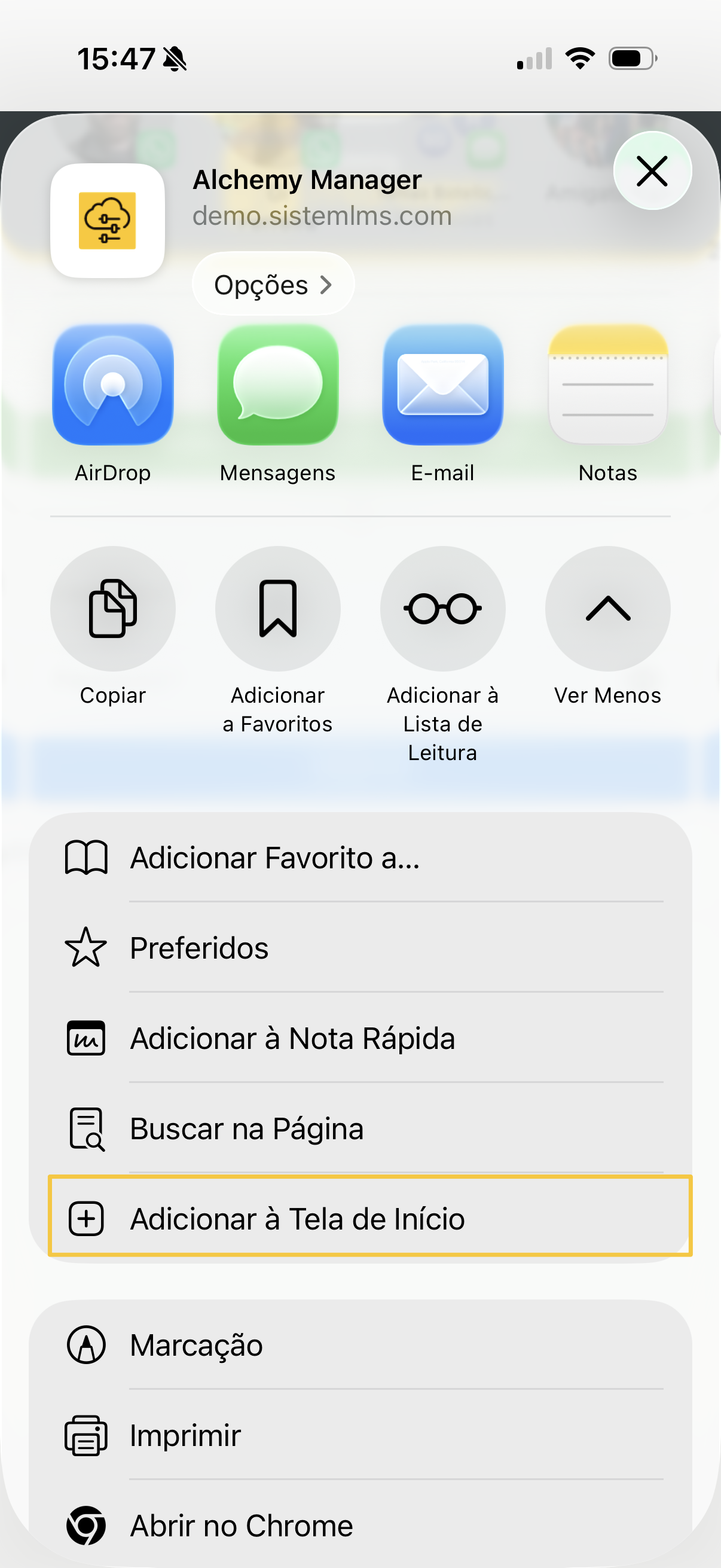Print the page with Imprimir
Screen dimensions: 721x1568
pyautogui.click(x=360, y=1435)
